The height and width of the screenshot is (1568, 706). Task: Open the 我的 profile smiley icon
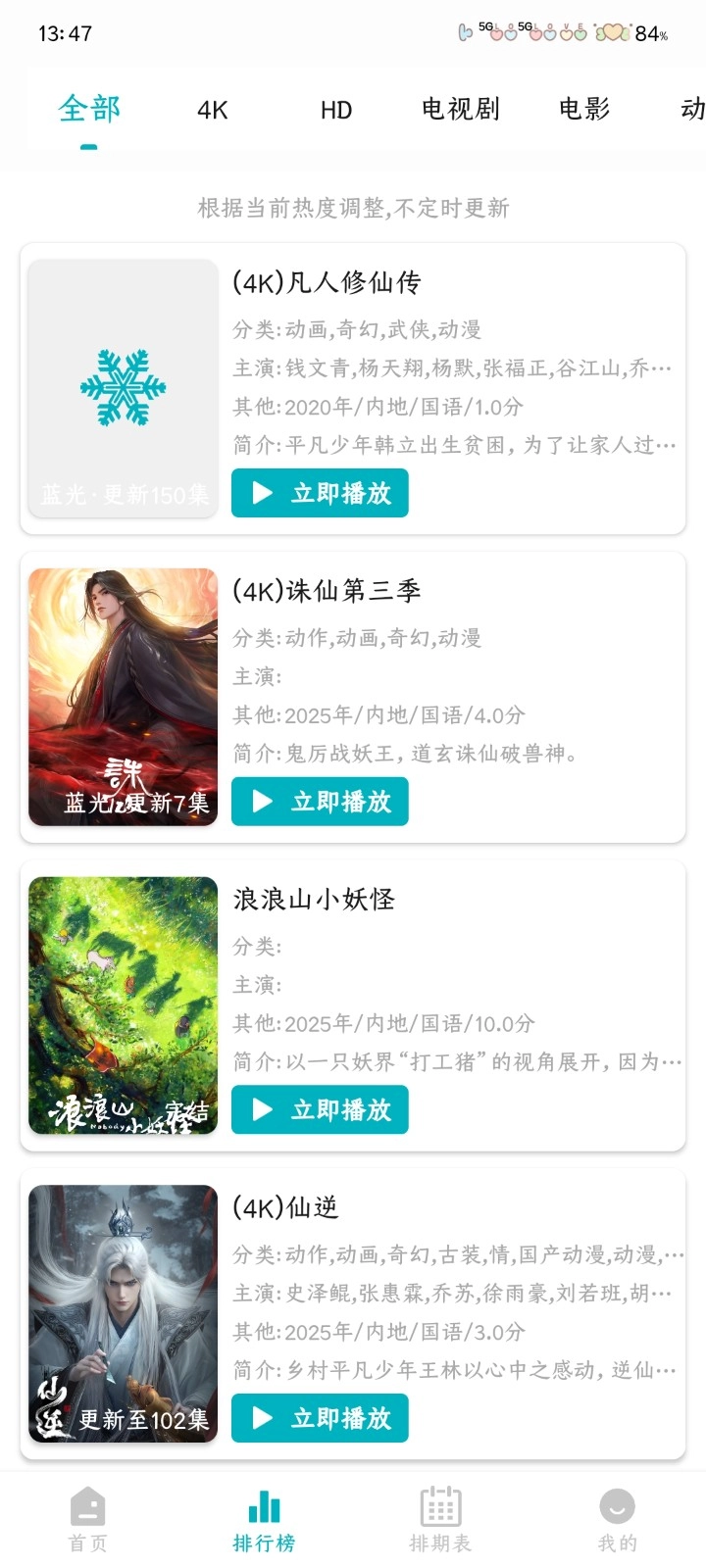[616, 1505]
